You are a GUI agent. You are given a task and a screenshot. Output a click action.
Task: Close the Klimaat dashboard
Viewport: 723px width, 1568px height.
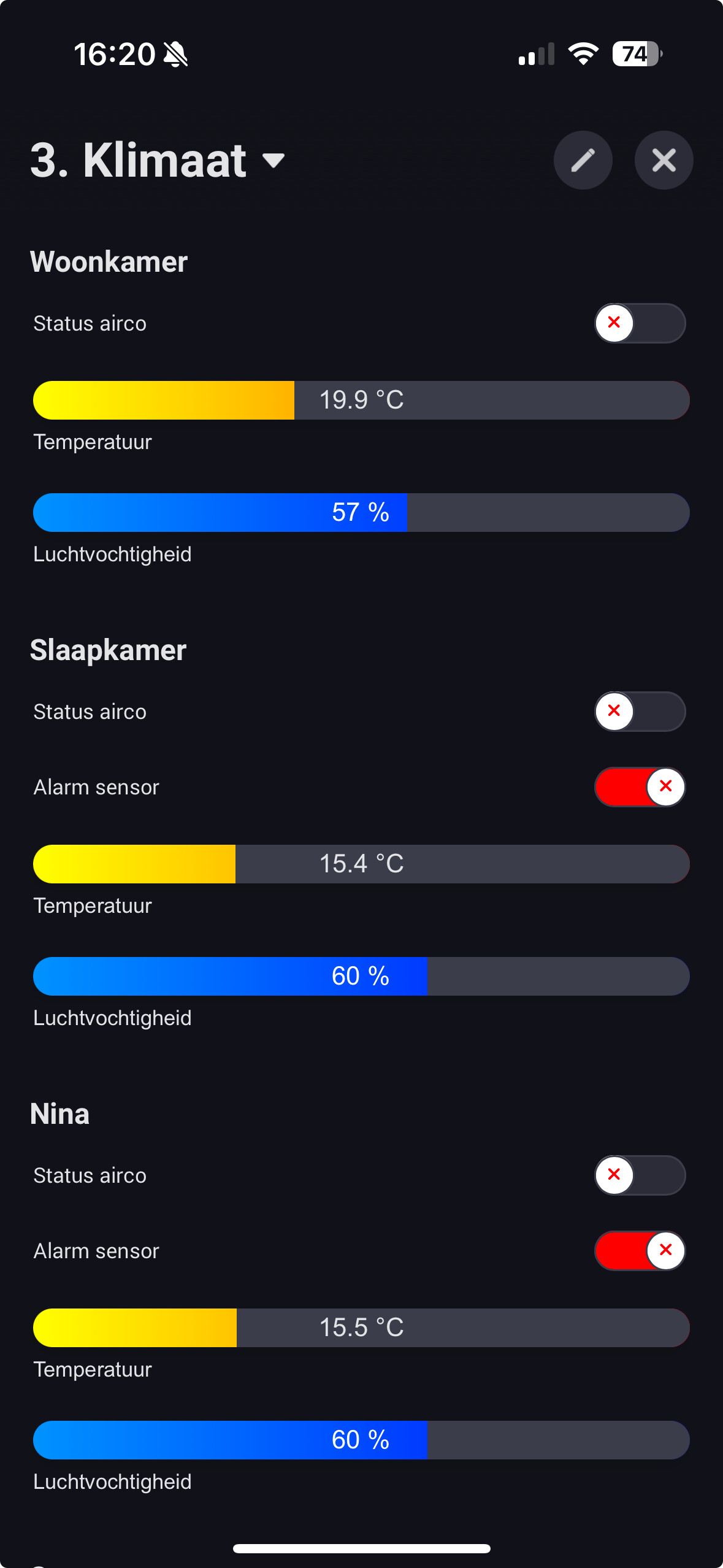pos(664,161)
